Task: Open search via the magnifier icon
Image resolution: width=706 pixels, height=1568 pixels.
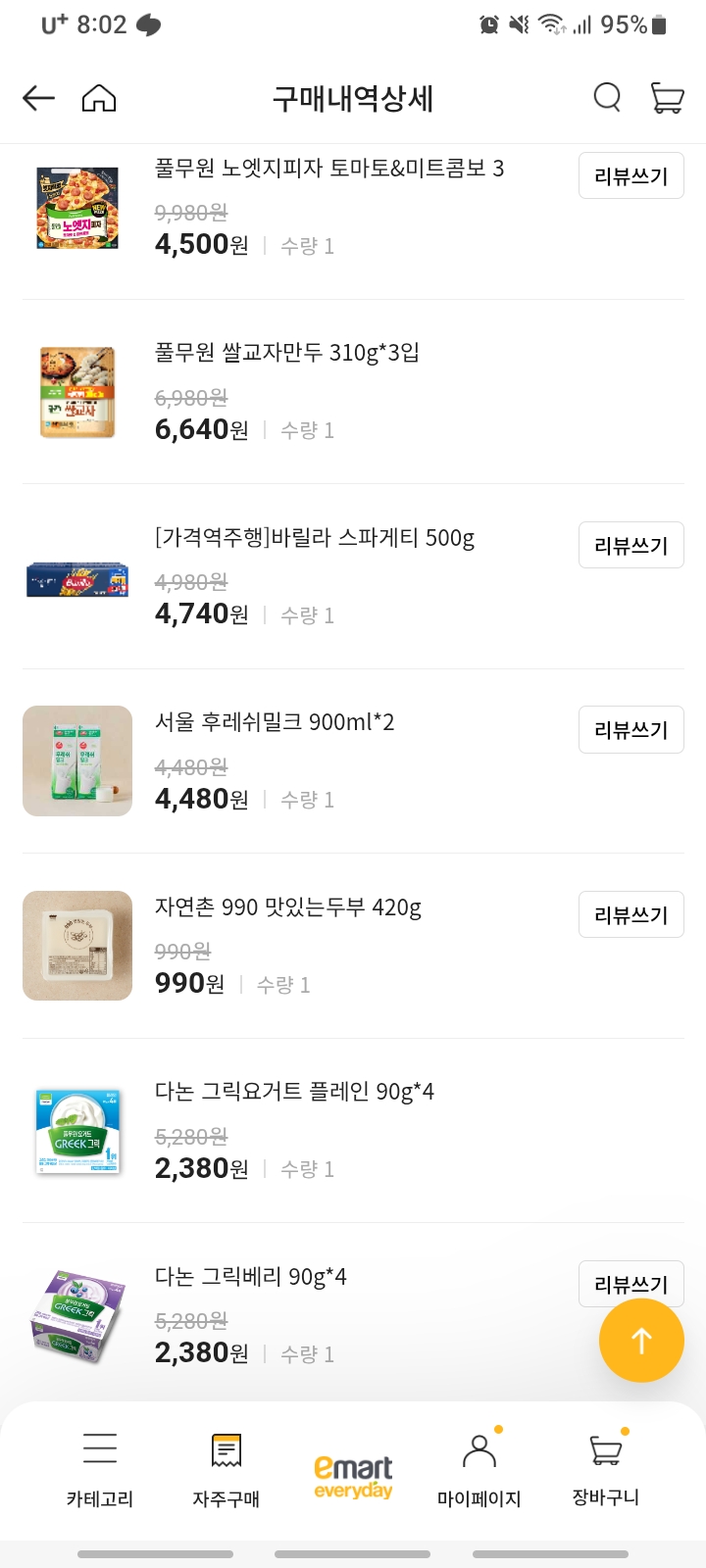Action: click(x=607, y=98)
